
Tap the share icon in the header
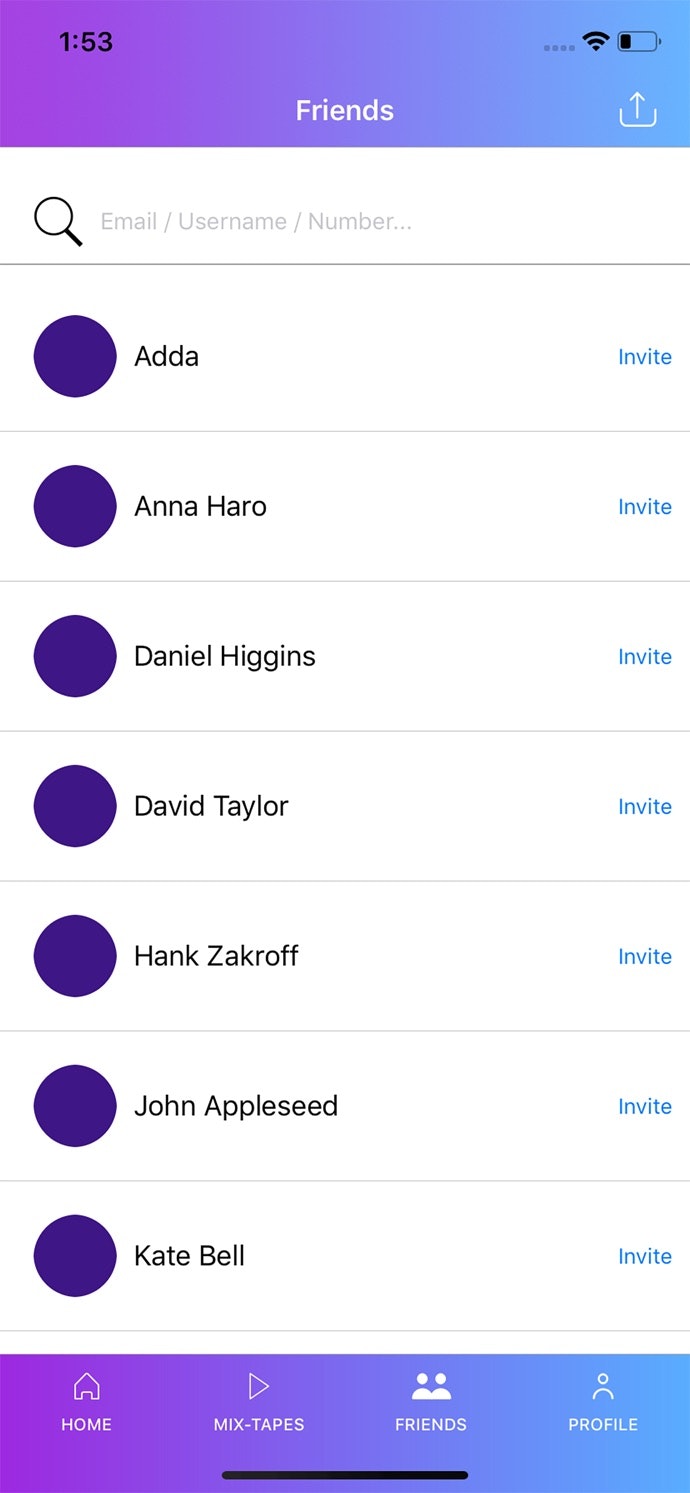pyautogui.click(x=638, y=110)
